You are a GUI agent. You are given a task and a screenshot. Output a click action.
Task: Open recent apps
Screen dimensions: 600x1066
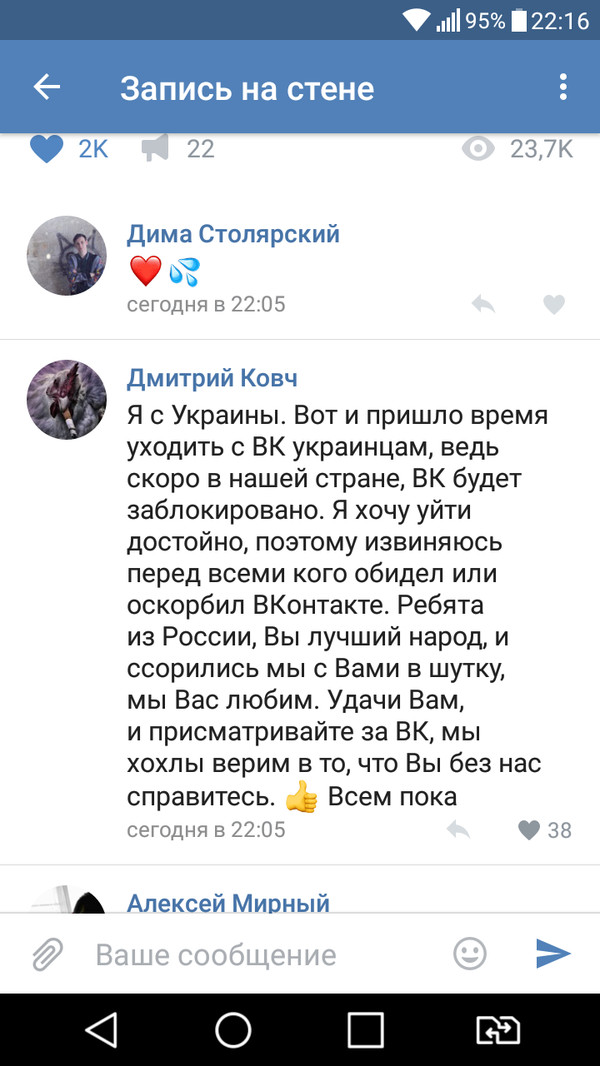[x=365, y=1029]
